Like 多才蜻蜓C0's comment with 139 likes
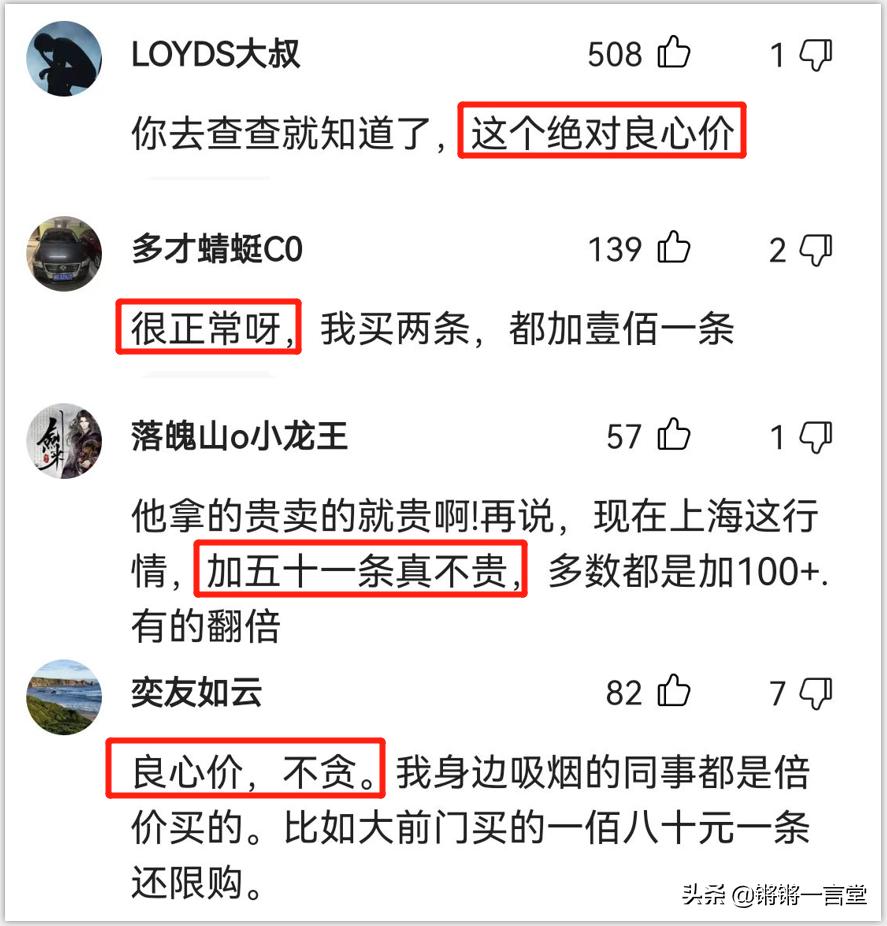887x926 pixels. pos(675,250)
